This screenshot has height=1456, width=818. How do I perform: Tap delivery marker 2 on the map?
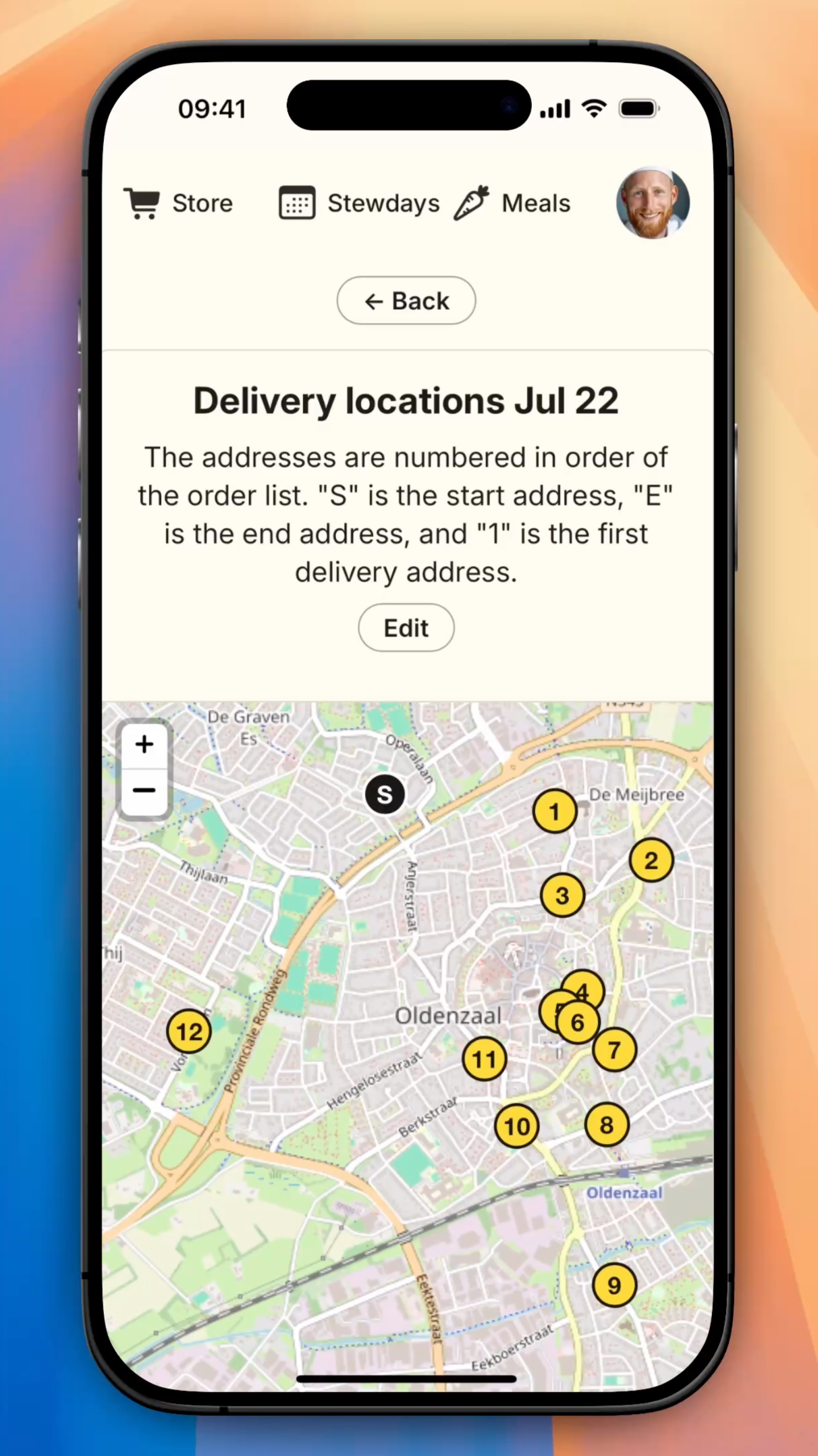pos(651,860)
